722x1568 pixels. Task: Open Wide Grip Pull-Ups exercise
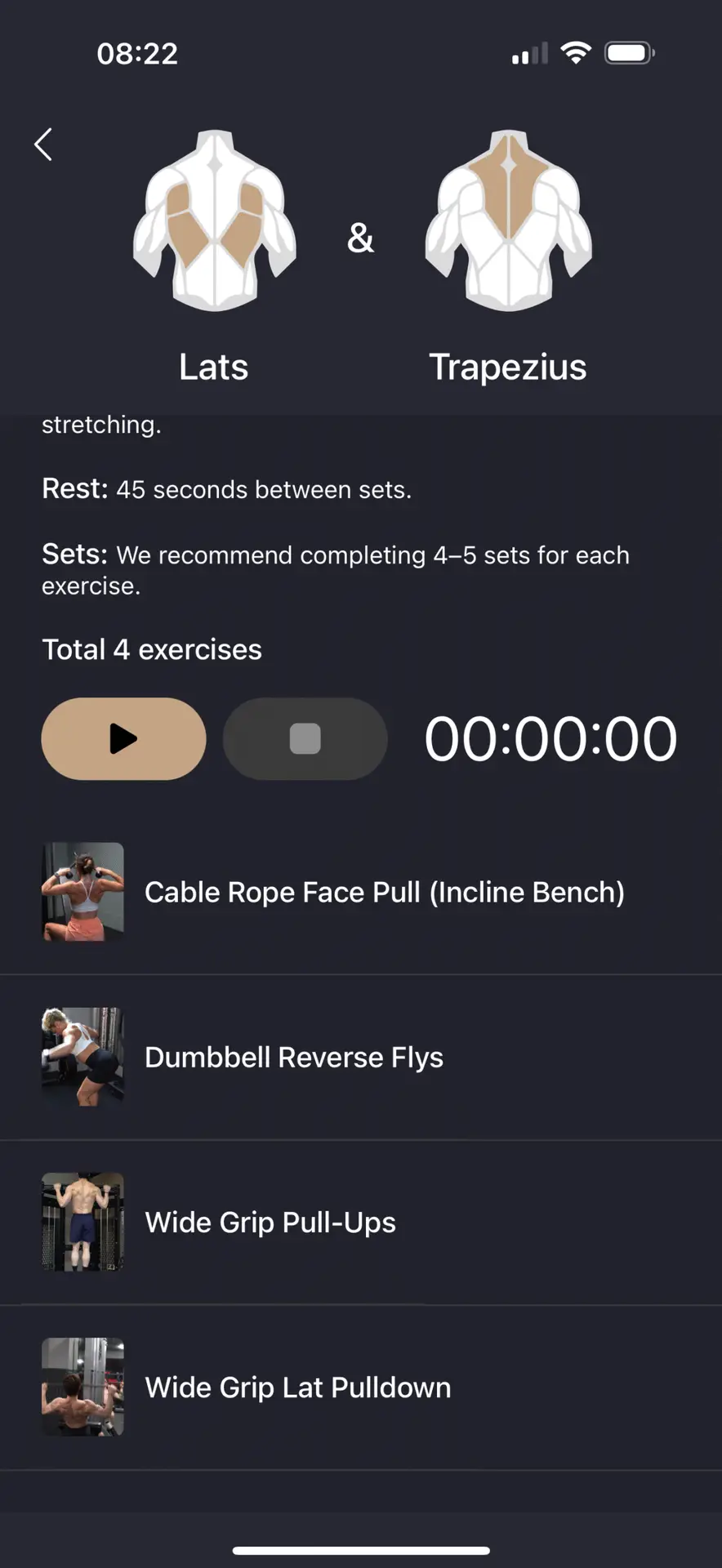pyautogui.click(x=361, y=1222)
